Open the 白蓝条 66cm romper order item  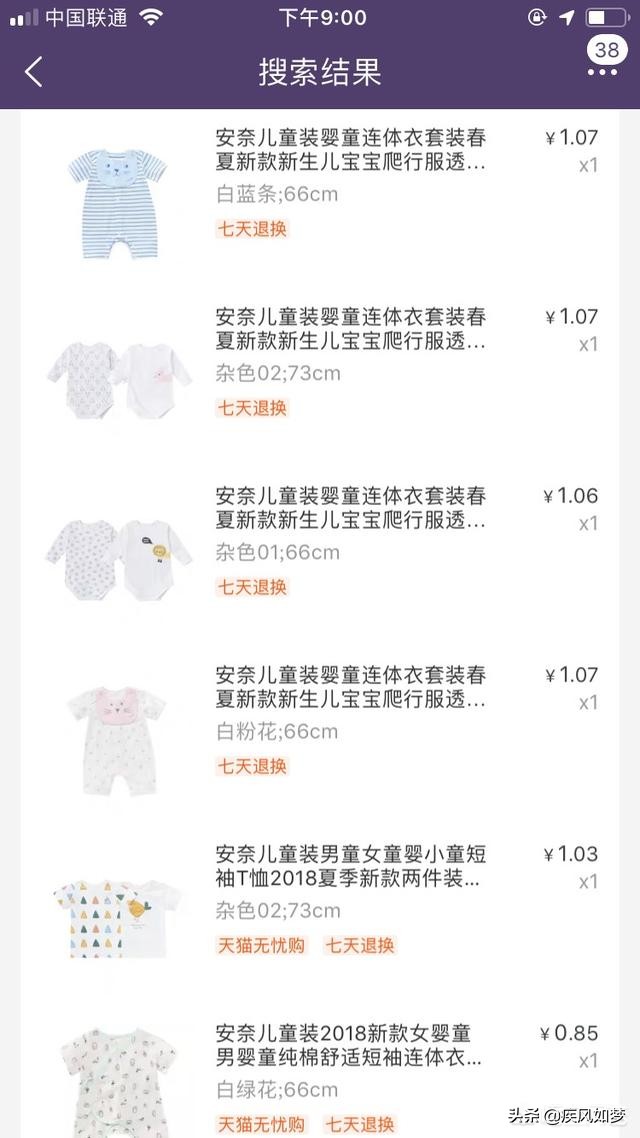tap(350, 150)
